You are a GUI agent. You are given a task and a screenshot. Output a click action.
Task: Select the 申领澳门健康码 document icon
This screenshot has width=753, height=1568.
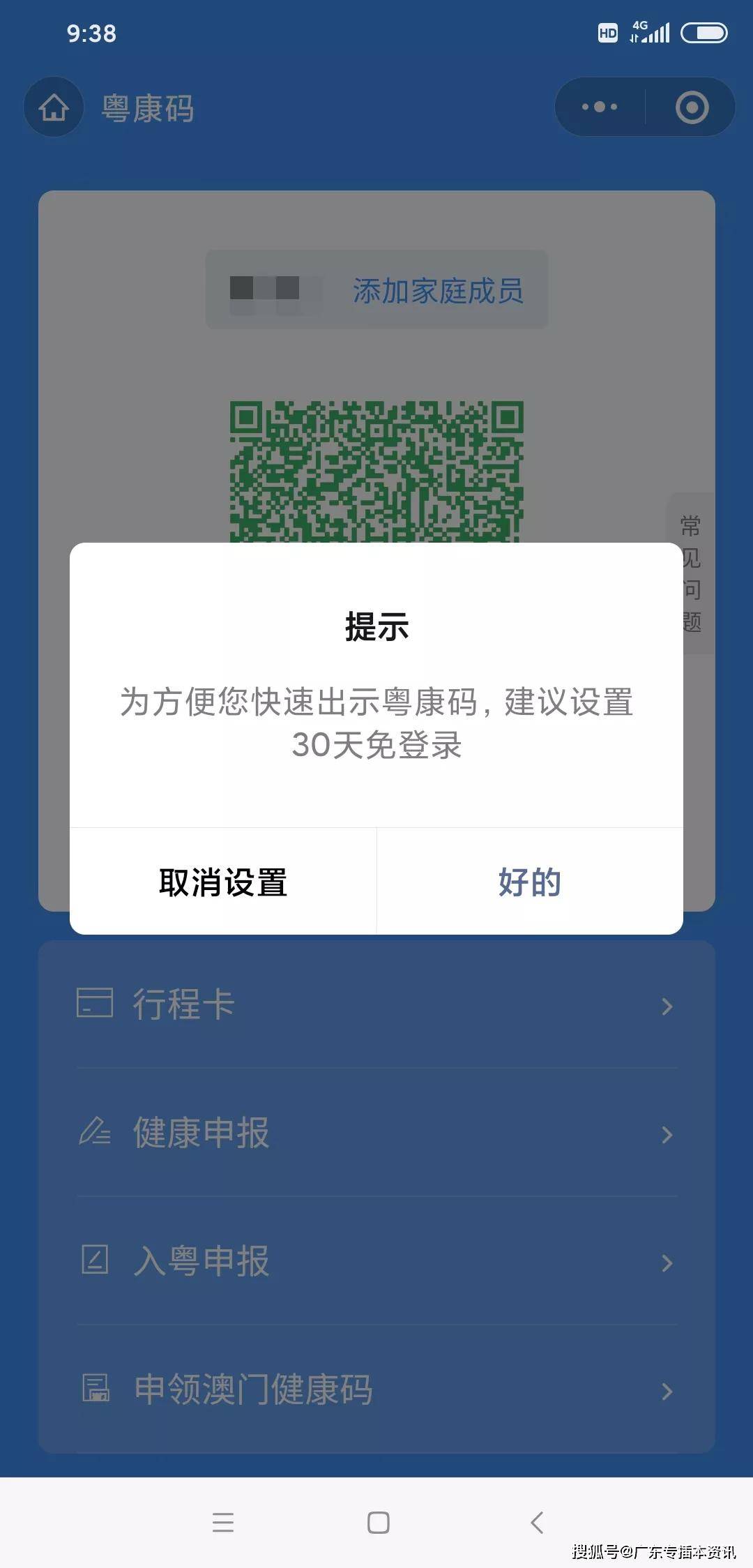[95, 1389]
